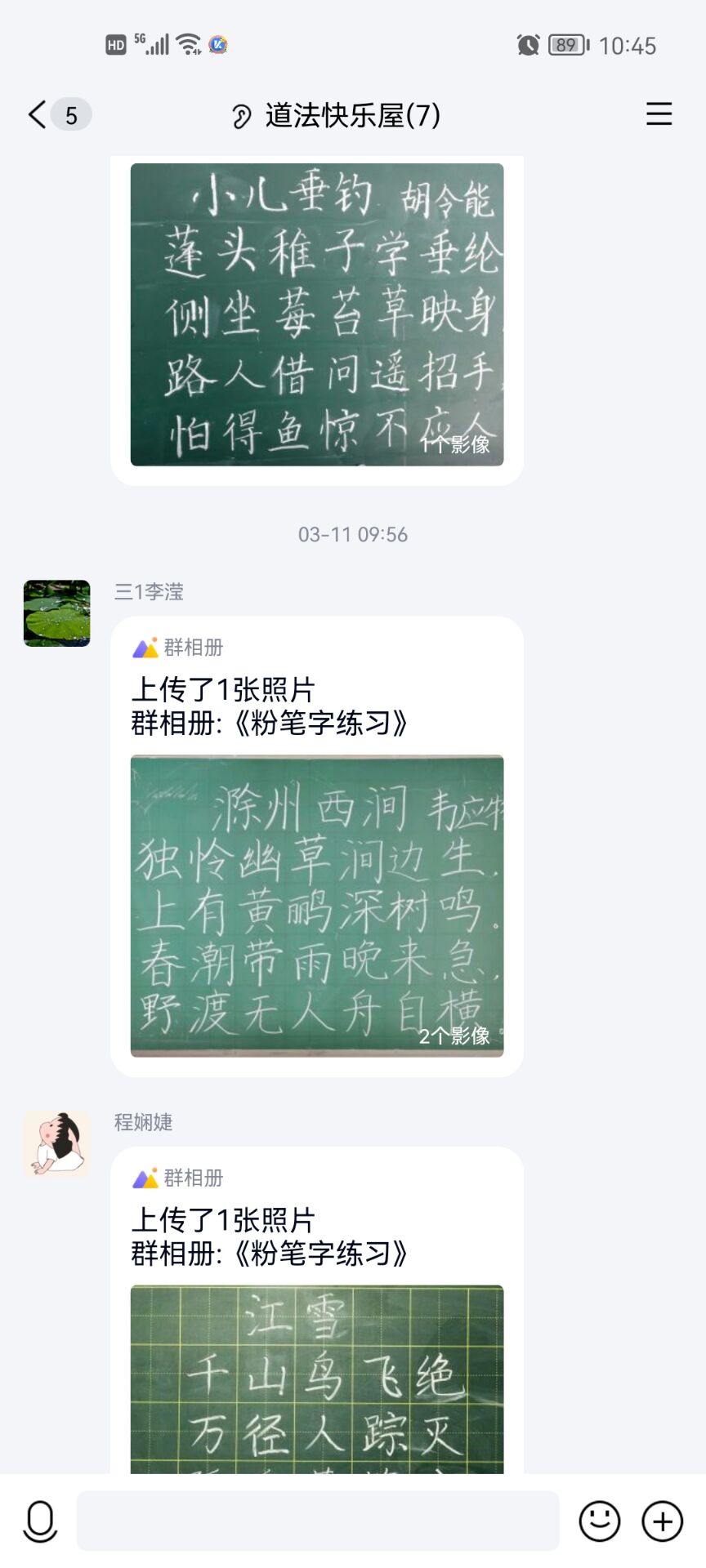Open the 滁州西涧 blackboard photo

(317, 906)
